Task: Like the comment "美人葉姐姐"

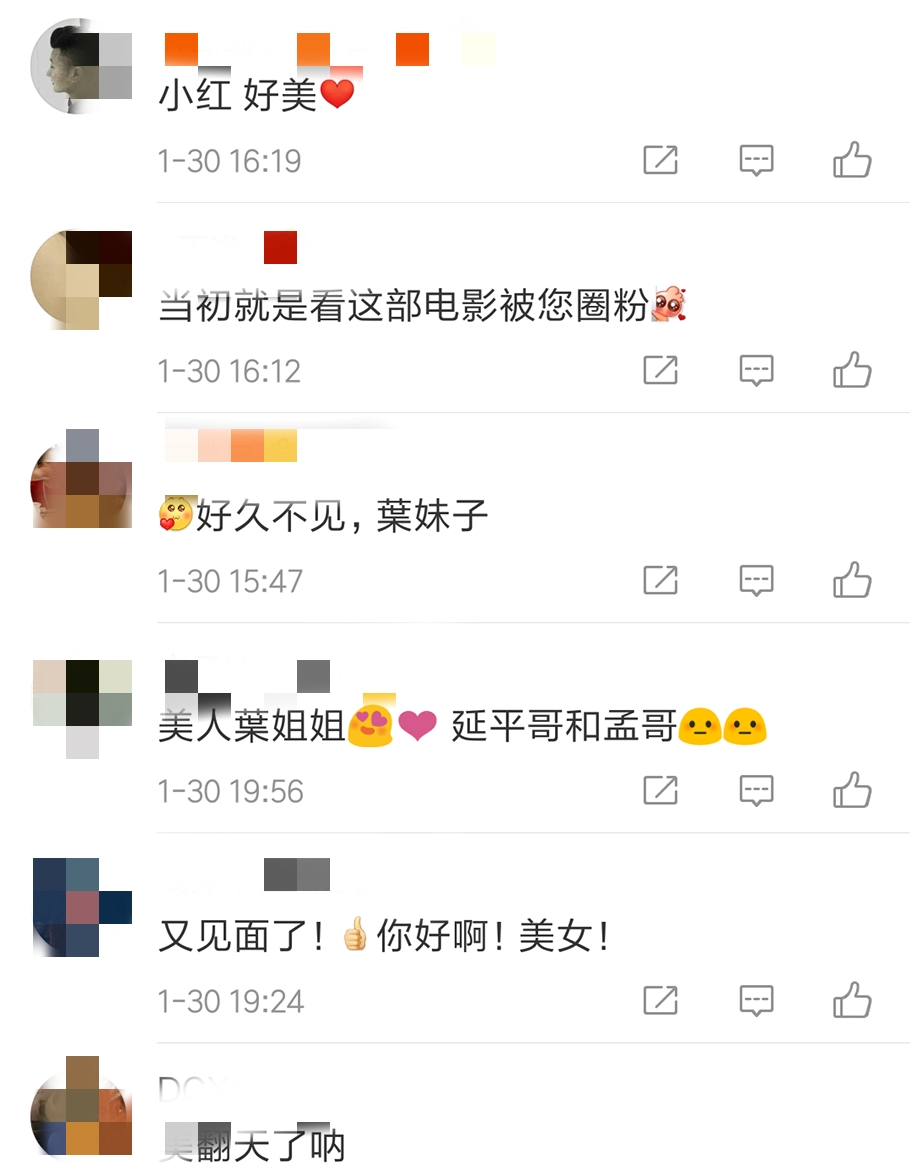Action: coord(852,790)
